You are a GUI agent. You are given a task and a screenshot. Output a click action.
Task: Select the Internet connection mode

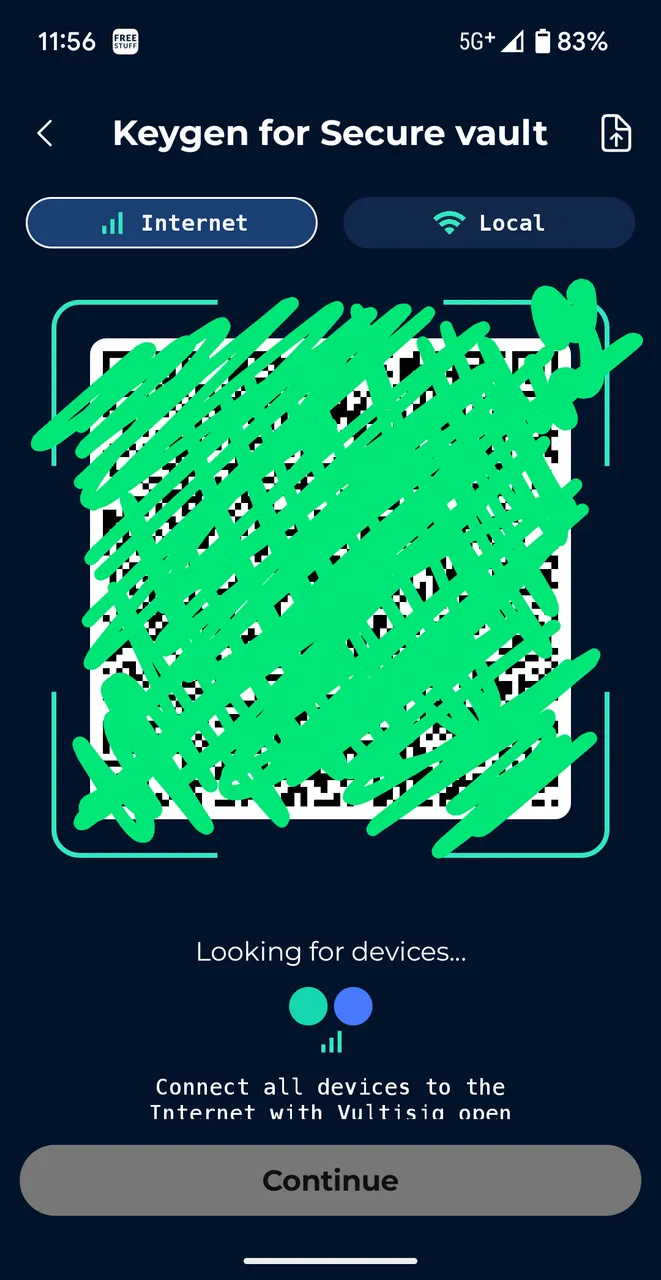pyautogui.click(x=171, y=222)
